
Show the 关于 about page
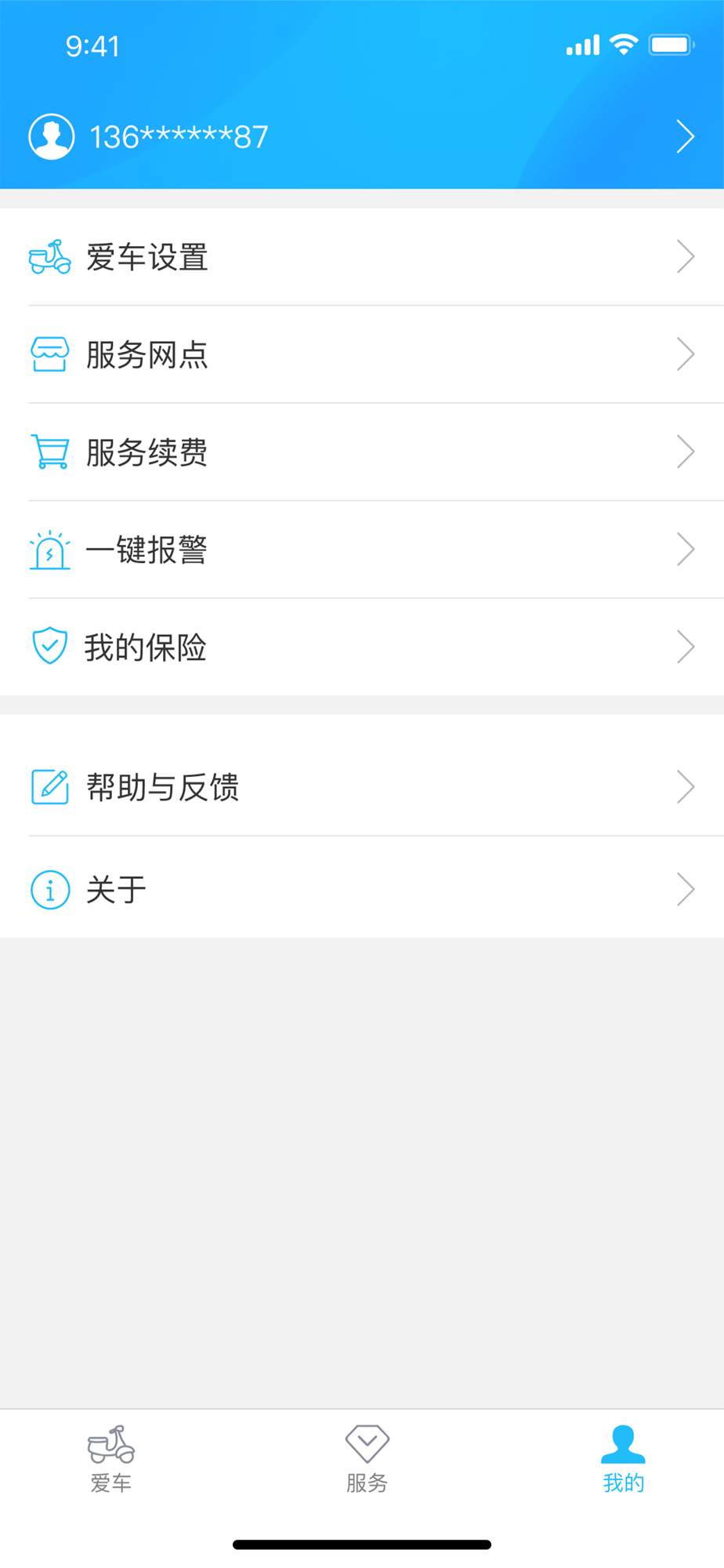click(x=360, y=890)
